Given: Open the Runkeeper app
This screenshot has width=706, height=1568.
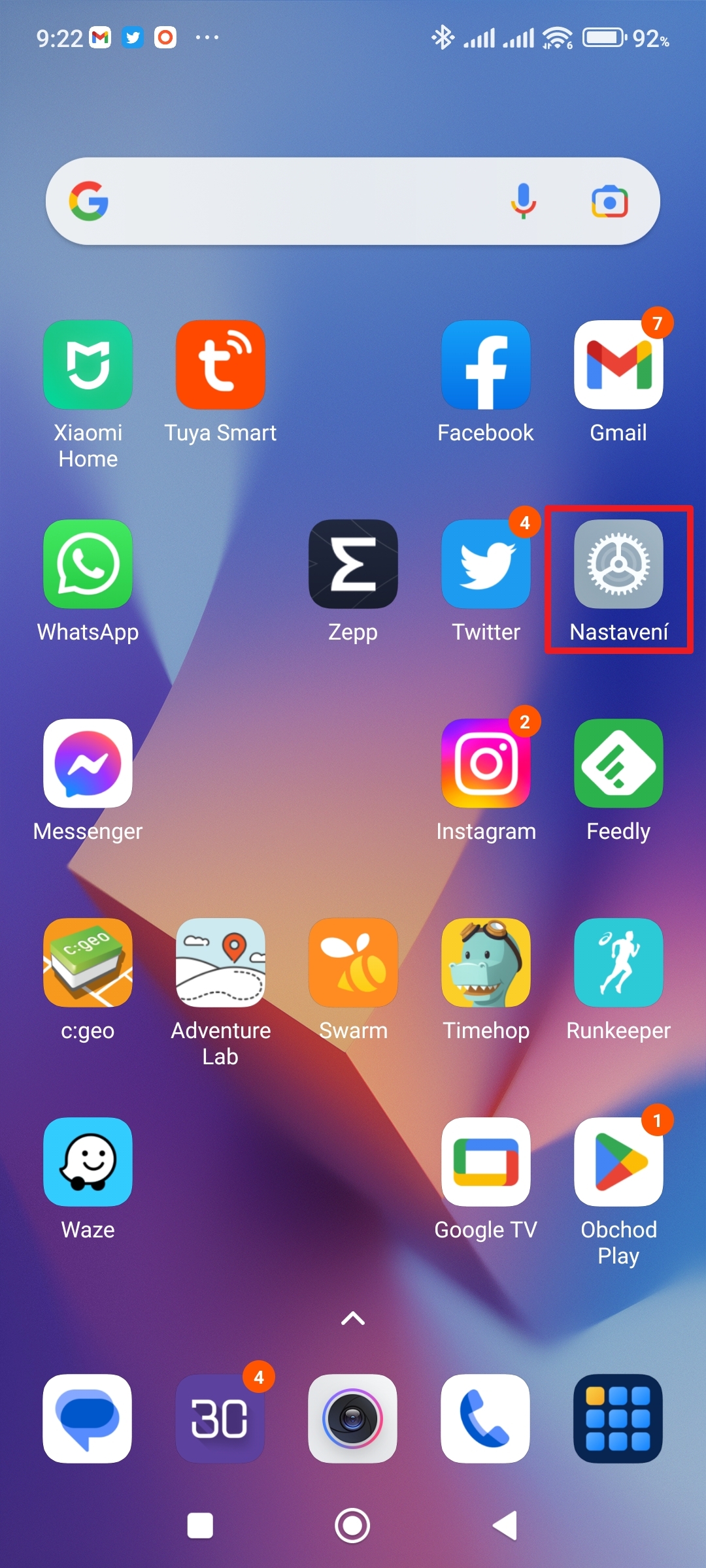Looking at the screenshot, I should click(x=618, y=962).
